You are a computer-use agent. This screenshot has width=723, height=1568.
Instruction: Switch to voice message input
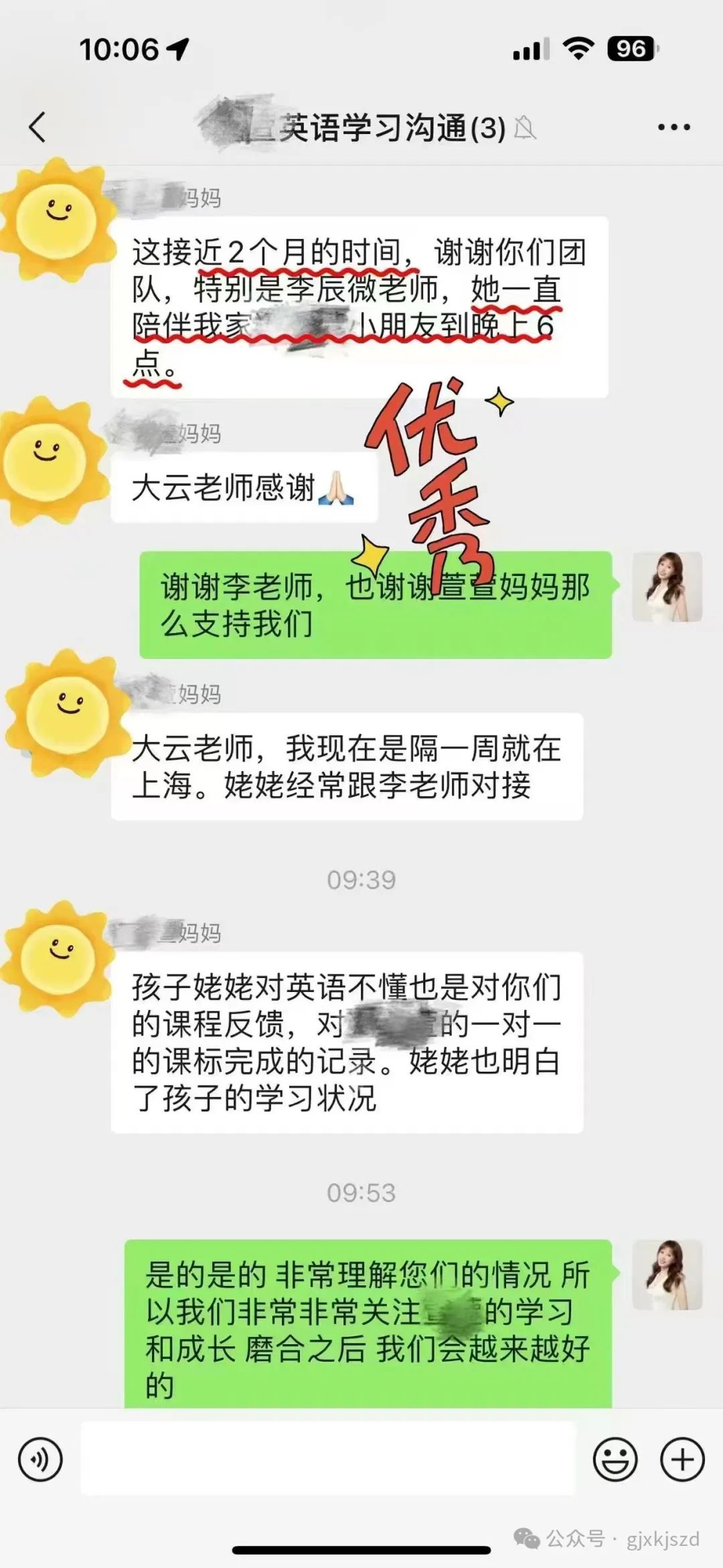(x=40, y=1459)
